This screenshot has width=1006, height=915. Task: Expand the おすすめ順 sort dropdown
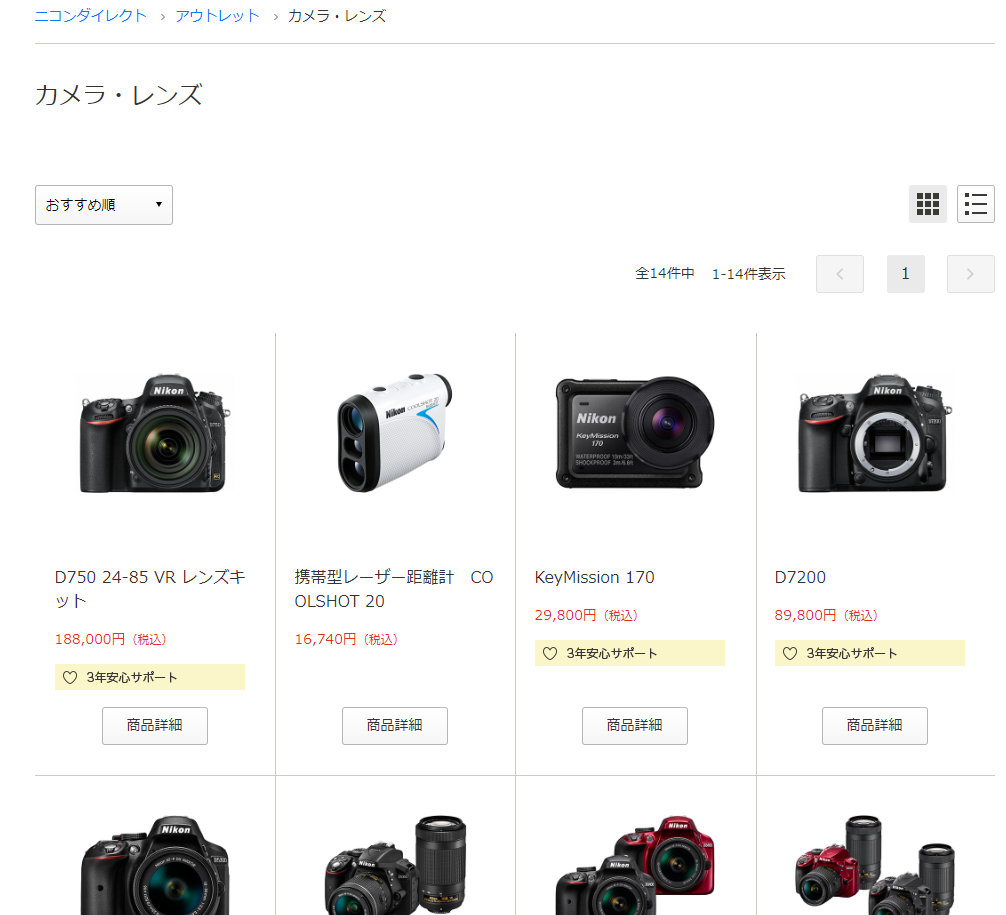click(x=104, y=205)
